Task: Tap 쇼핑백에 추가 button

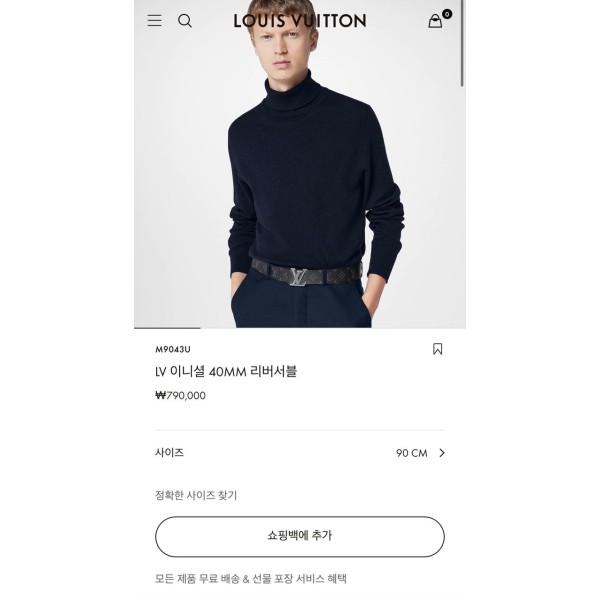Action: pos(299,536)
